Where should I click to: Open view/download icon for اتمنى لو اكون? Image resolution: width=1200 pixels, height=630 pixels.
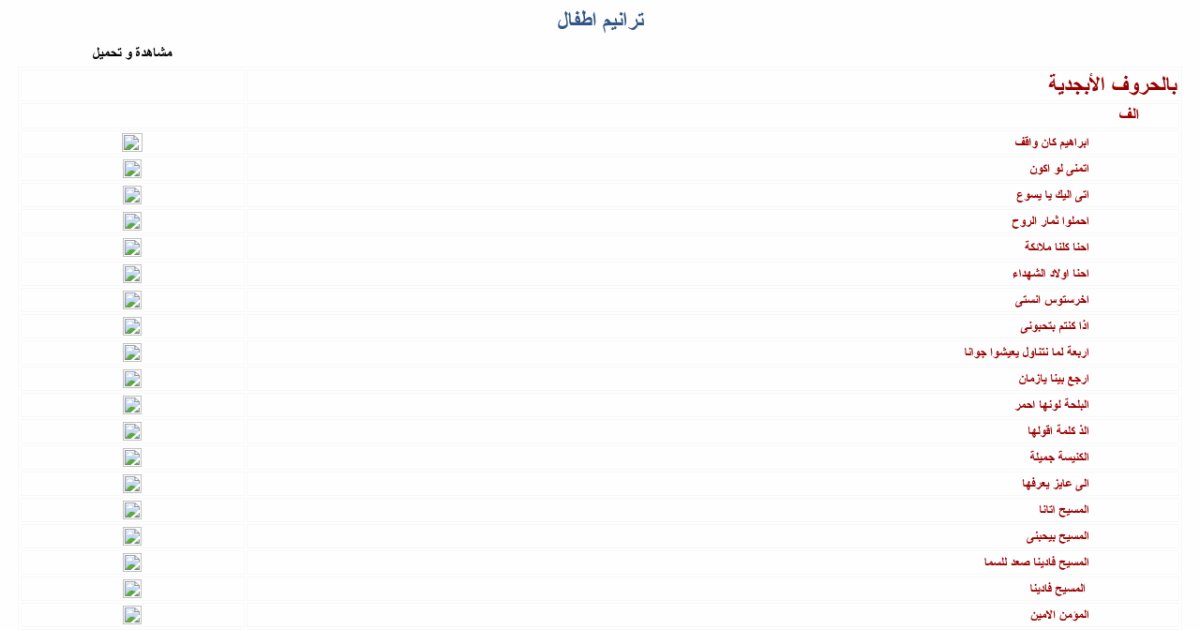(x=132, y=169)
